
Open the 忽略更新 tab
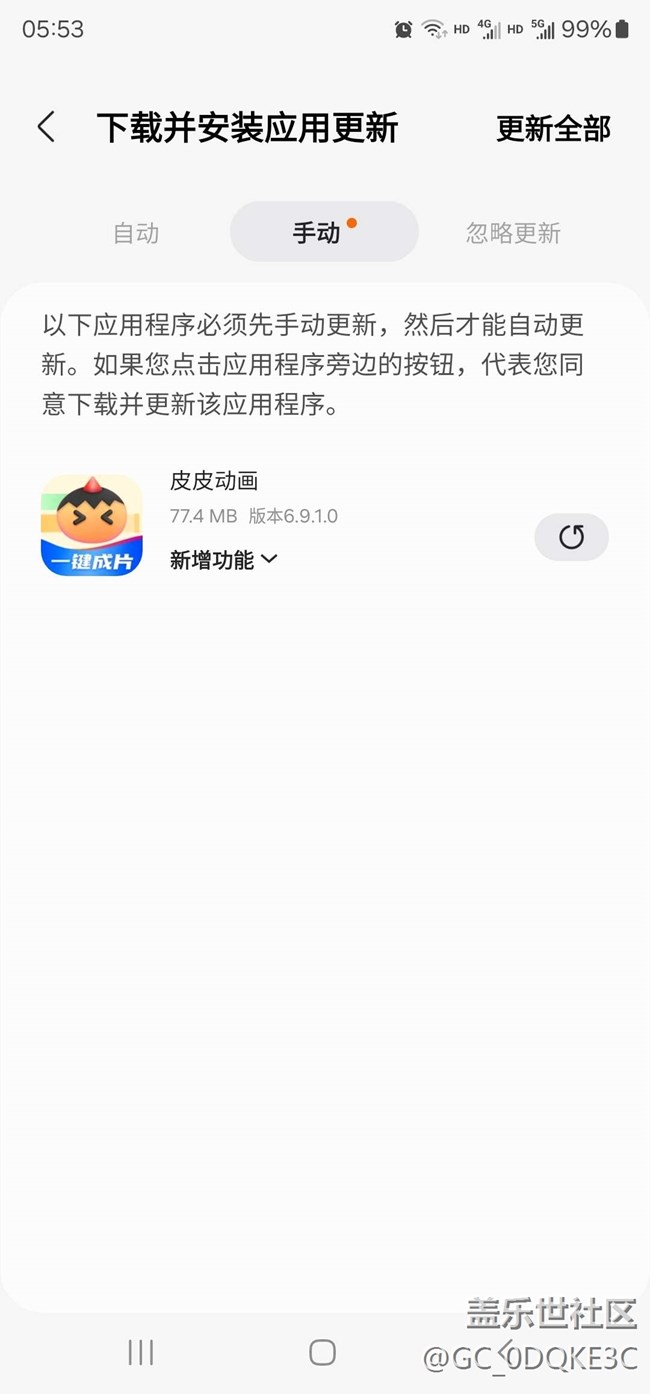(x=513, y=233)
